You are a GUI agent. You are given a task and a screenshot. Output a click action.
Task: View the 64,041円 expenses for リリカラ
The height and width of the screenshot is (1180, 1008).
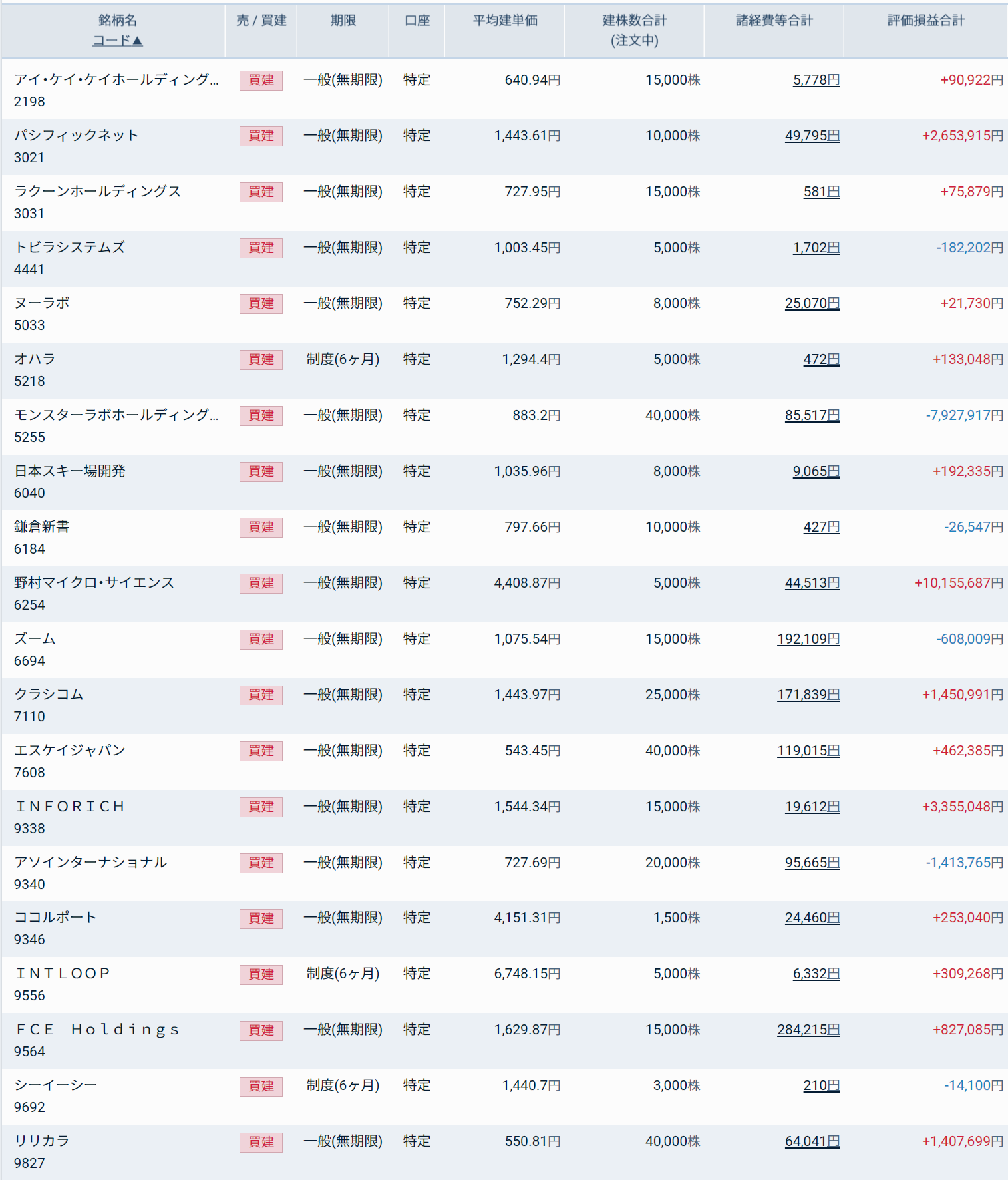point(812,1141)
